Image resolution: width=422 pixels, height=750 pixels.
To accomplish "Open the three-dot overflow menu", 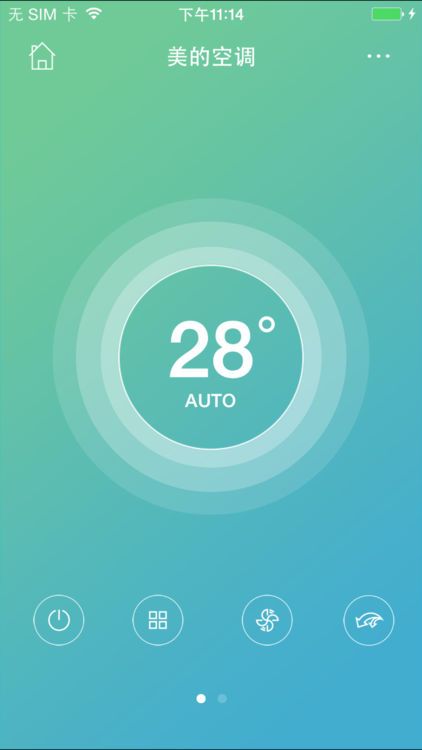I will [x=378, y=56].
